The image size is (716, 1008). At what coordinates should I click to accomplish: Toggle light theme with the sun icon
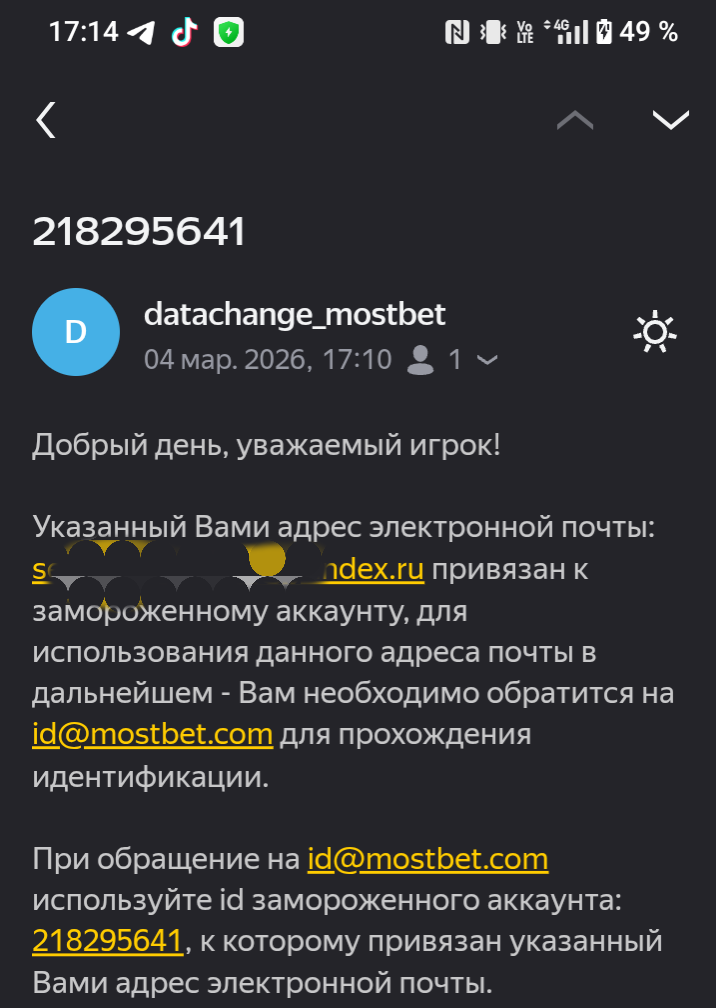point(656,332)
